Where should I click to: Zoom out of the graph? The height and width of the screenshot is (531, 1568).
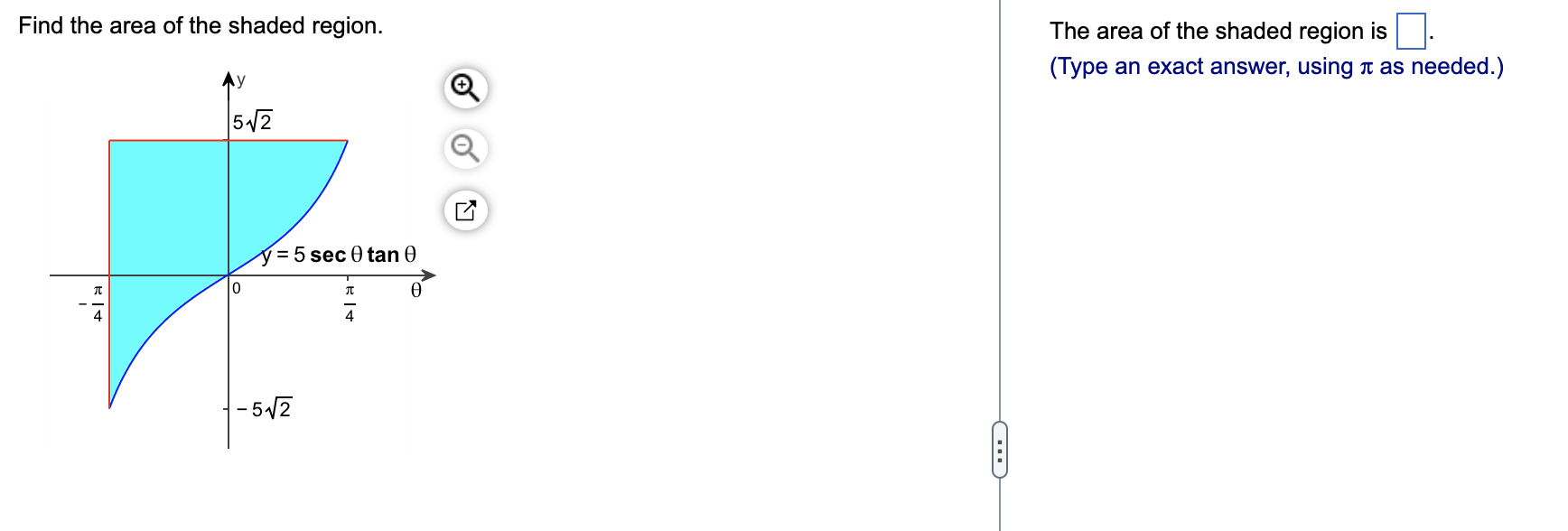point(465,148)
